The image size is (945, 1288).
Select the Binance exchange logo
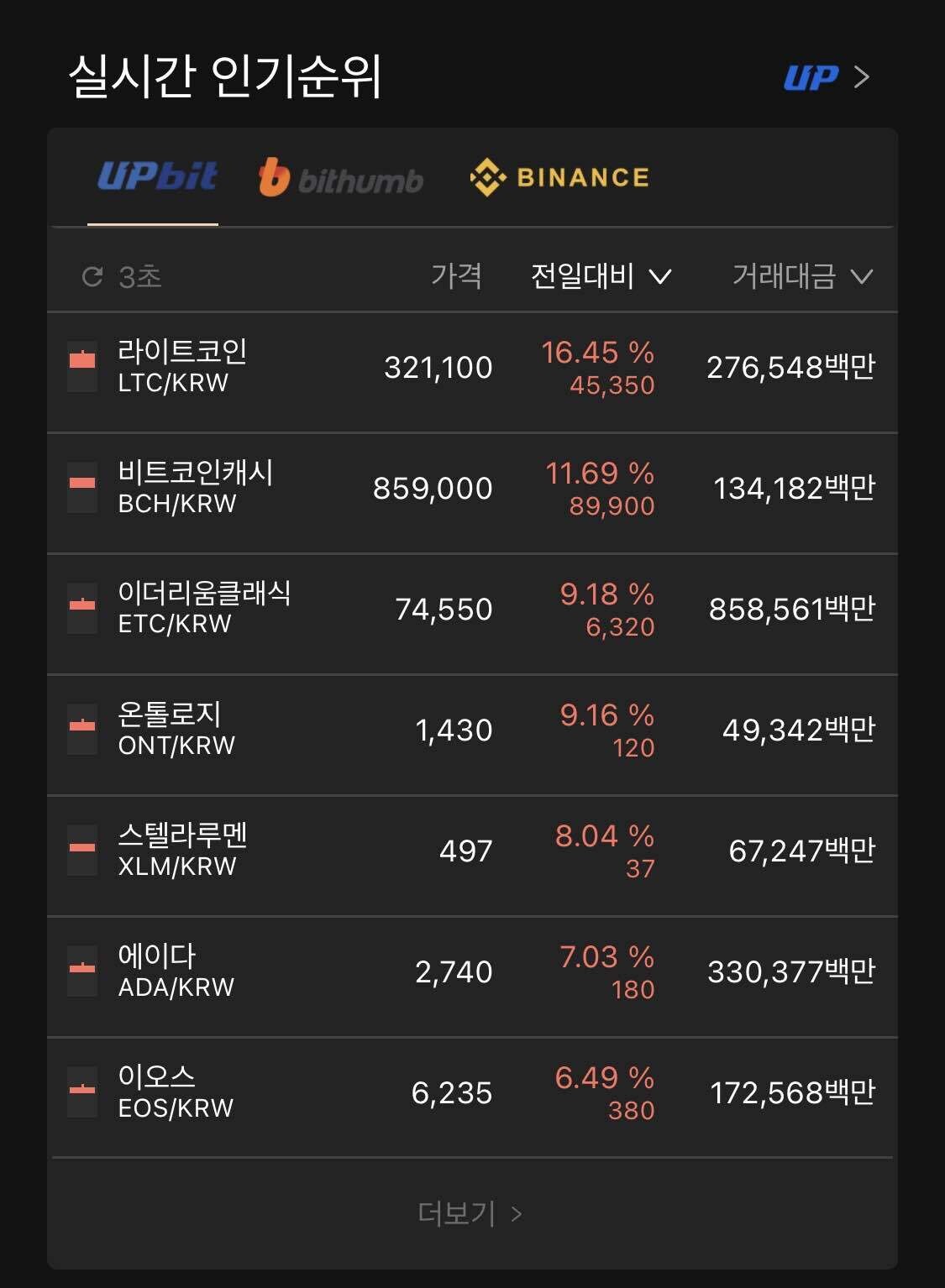559,177
